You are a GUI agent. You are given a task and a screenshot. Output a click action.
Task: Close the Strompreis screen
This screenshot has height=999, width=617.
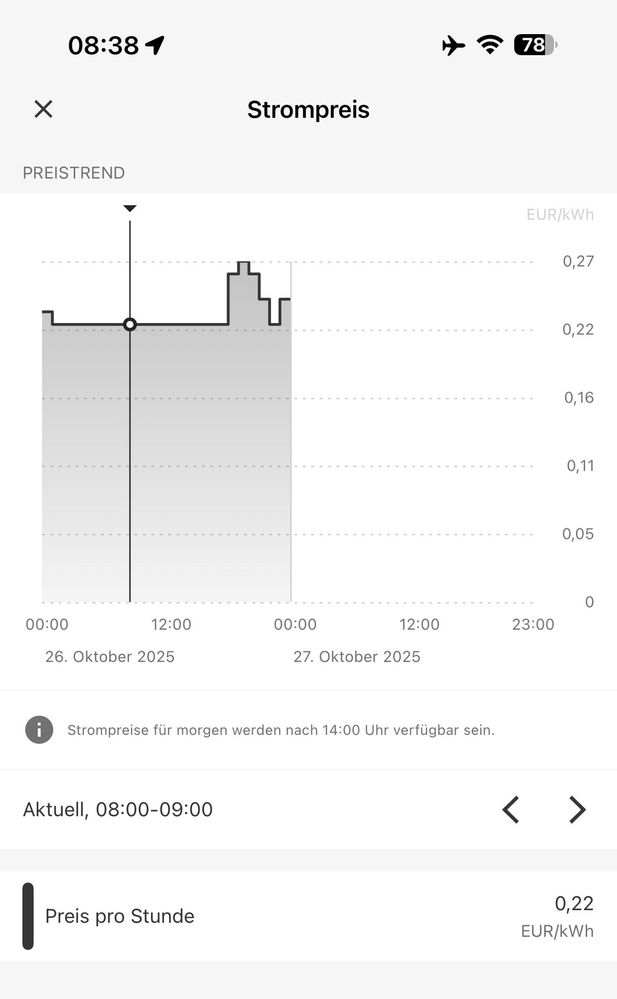coord(43,109)
